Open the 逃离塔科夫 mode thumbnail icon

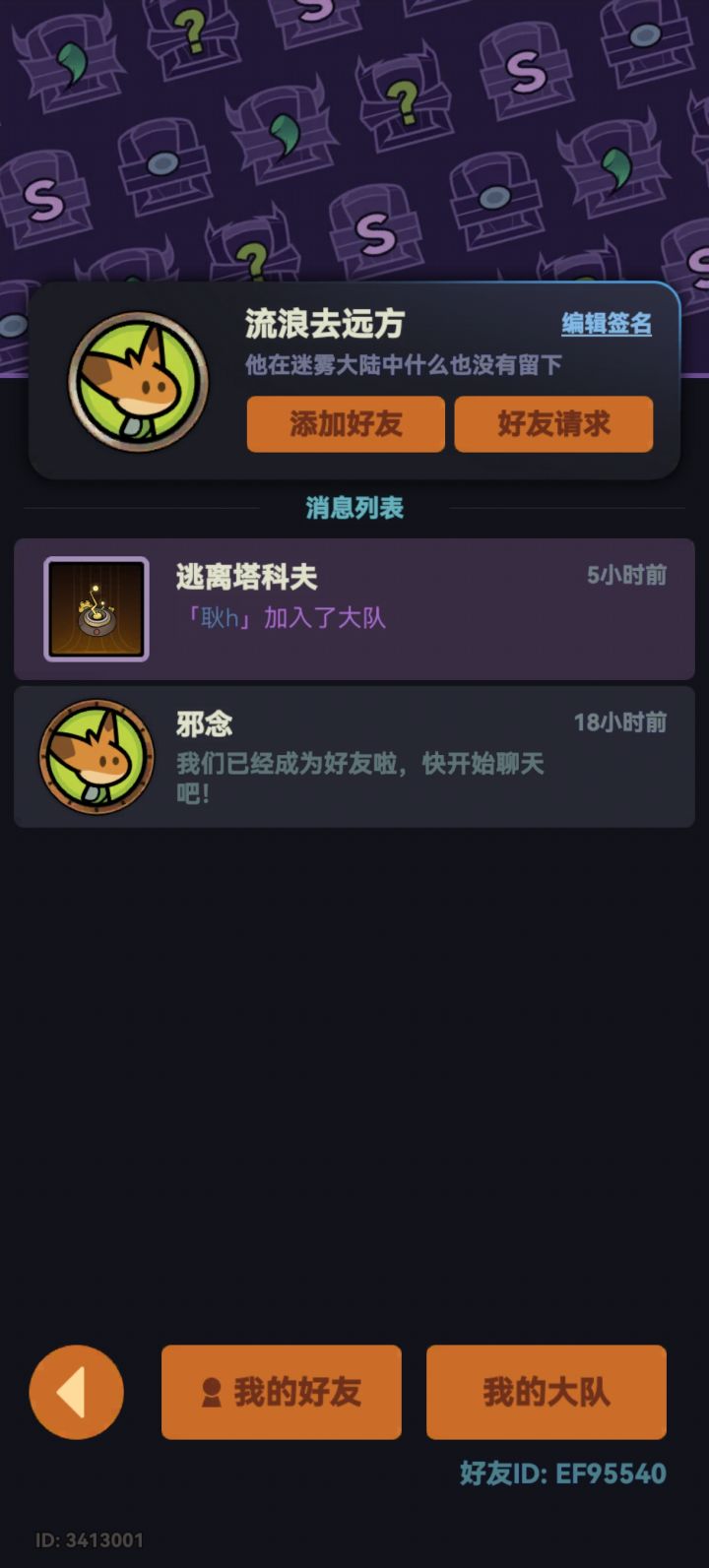pyautogui.click(x=96, y=608)
